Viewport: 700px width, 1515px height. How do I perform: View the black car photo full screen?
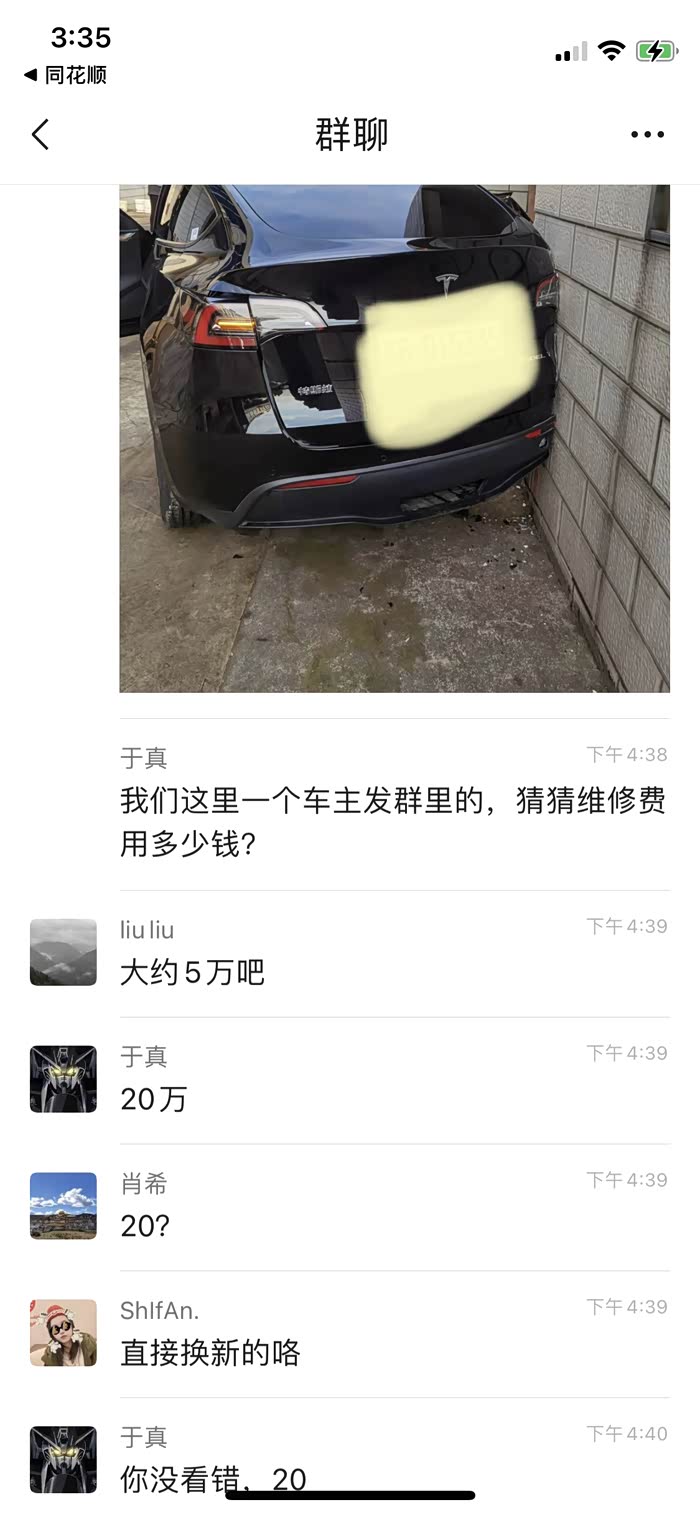coord(394,438)
